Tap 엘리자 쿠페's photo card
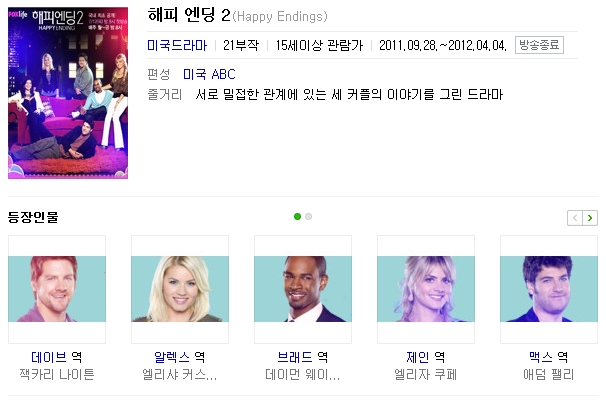The image size is (606, 410). tap(426, 289)
